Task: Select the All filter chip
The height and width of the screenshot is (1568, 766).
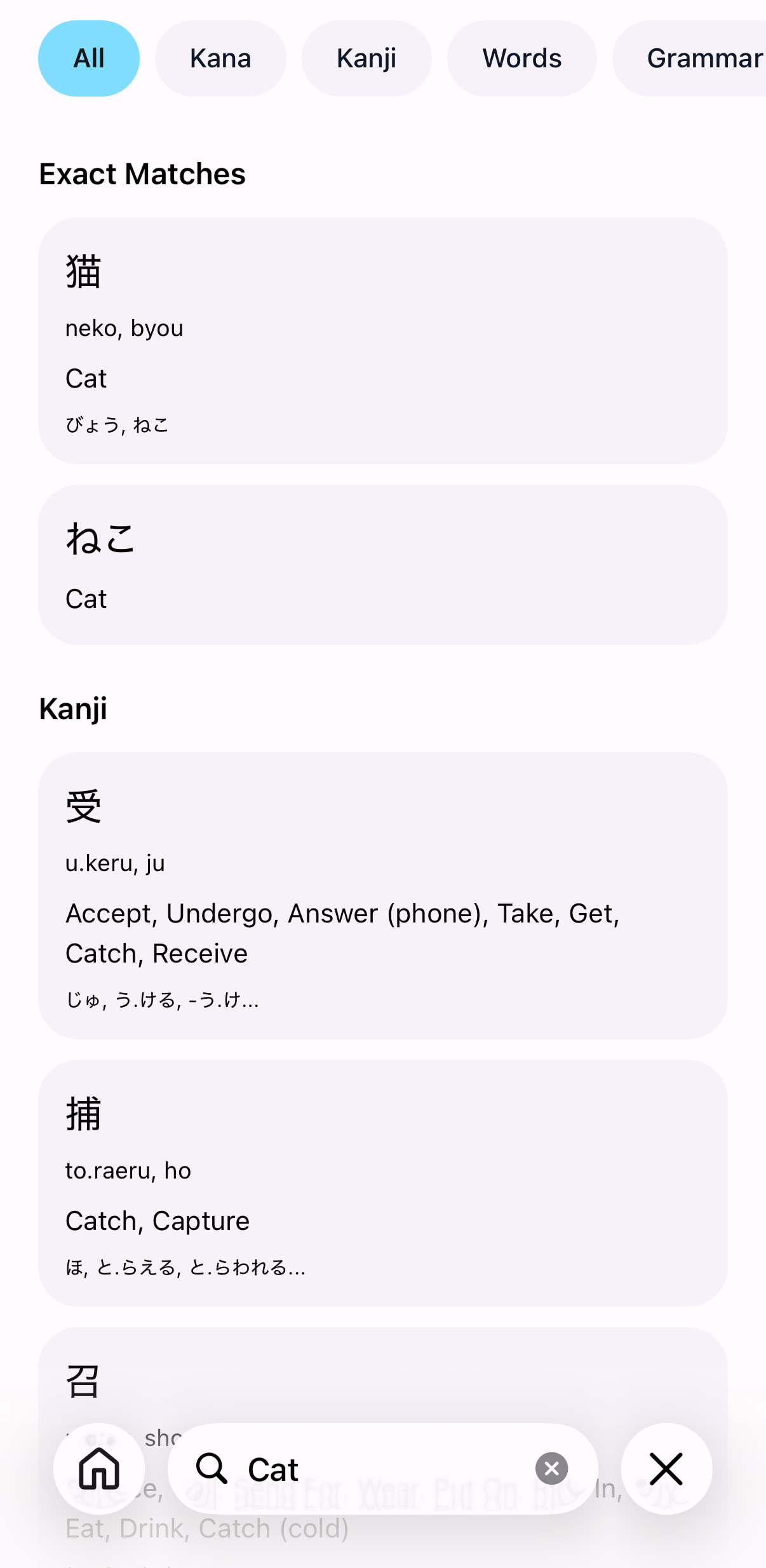Action: (89, 58)
